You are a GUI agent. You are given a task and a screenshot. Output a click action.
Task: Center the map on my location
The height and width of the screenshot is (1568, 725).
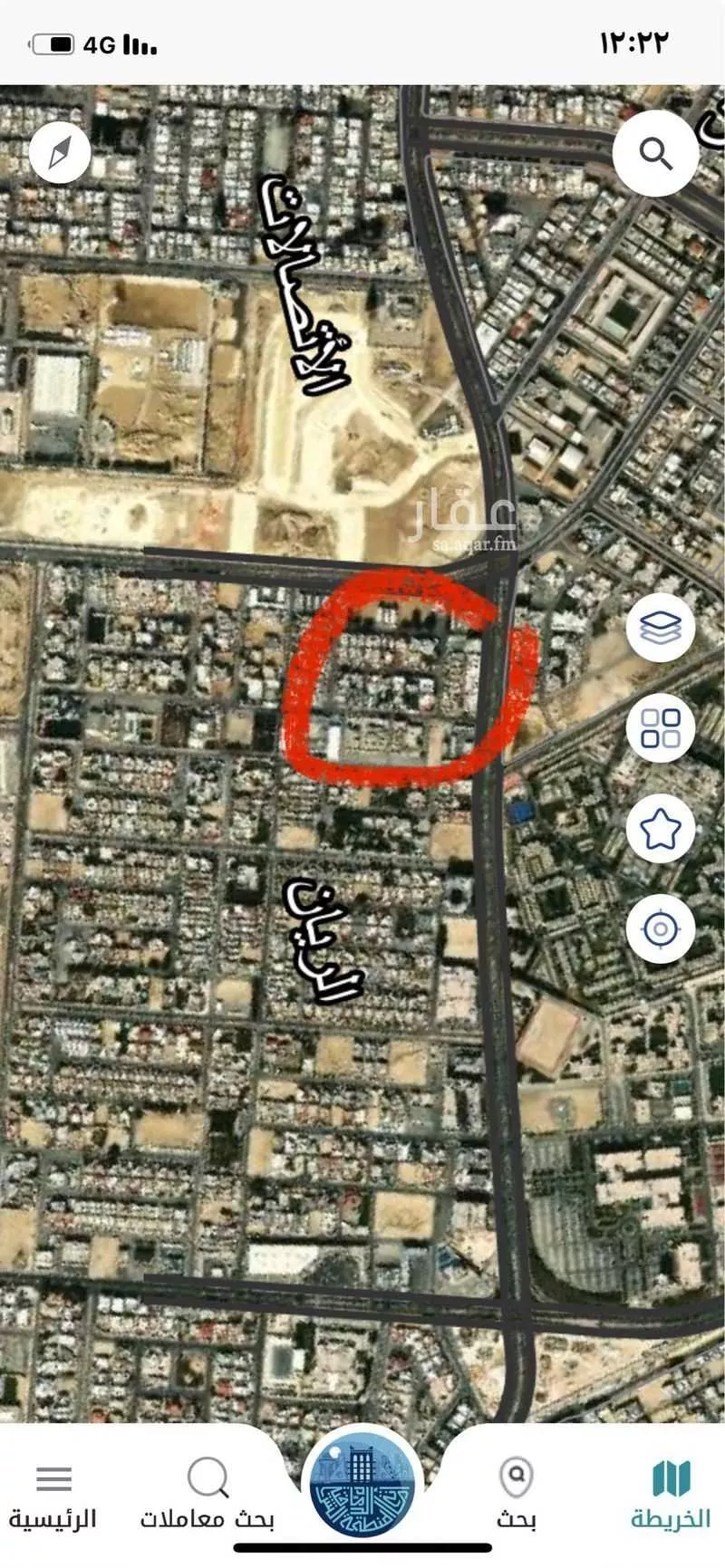pyautogui.click(x=661, y=928)
